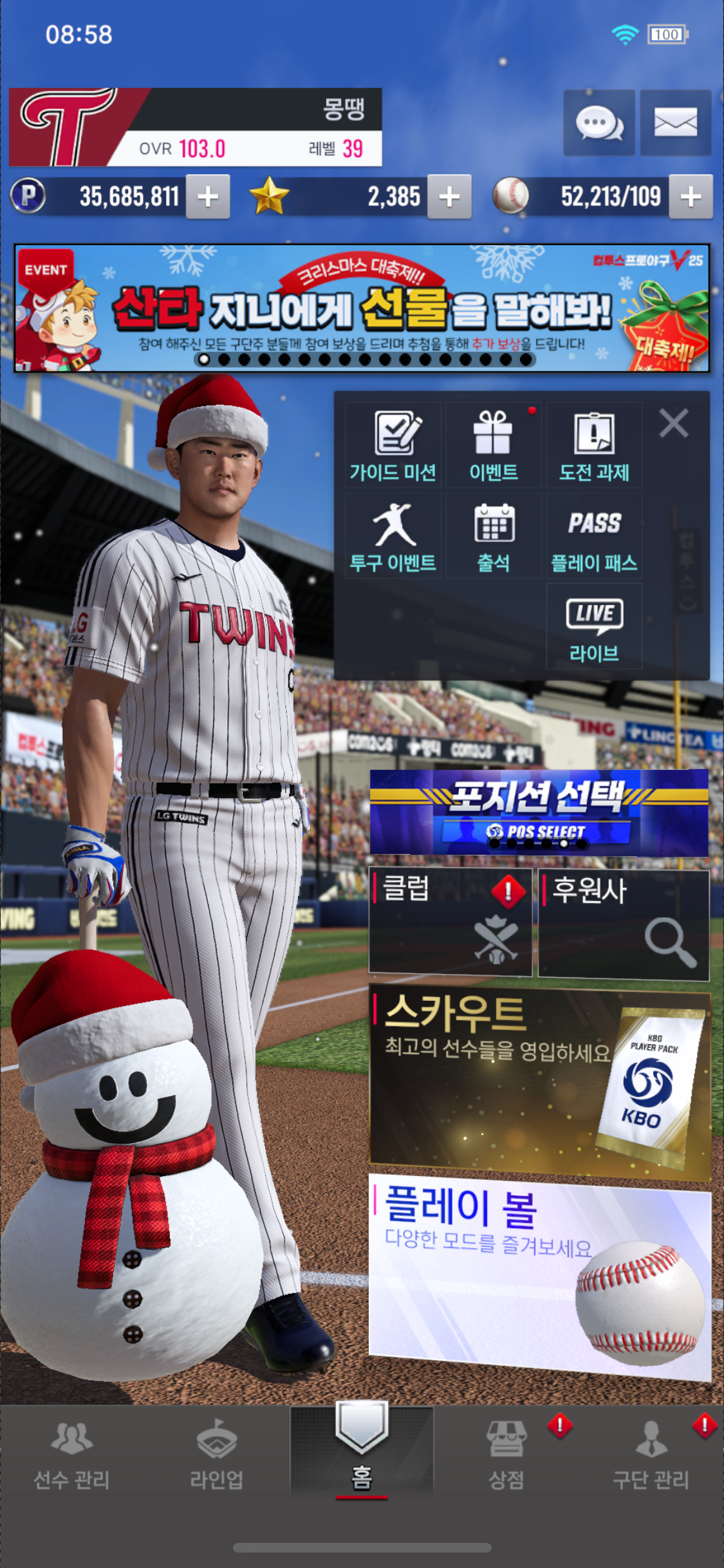
Task: Tap plus button beside 2,385 stars
Action: pos(449,197)
